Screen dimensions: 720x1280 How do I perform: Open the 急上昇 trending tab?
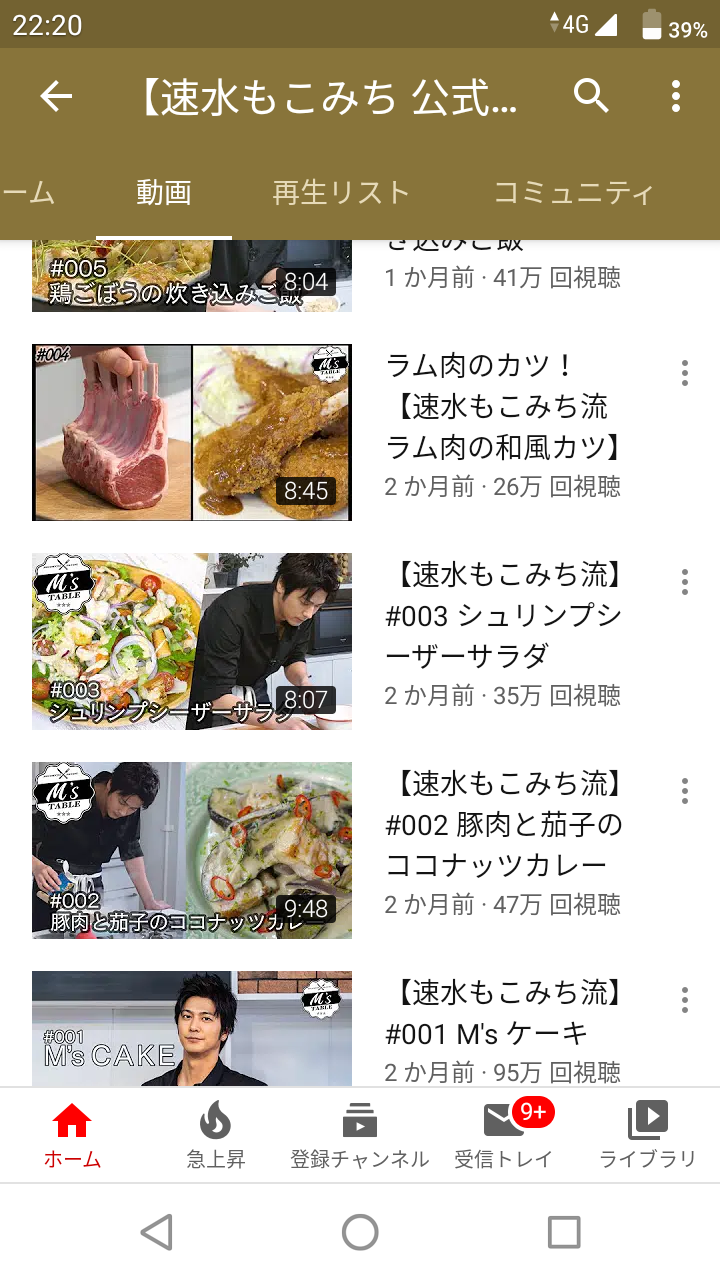[x=216, y=1136]
